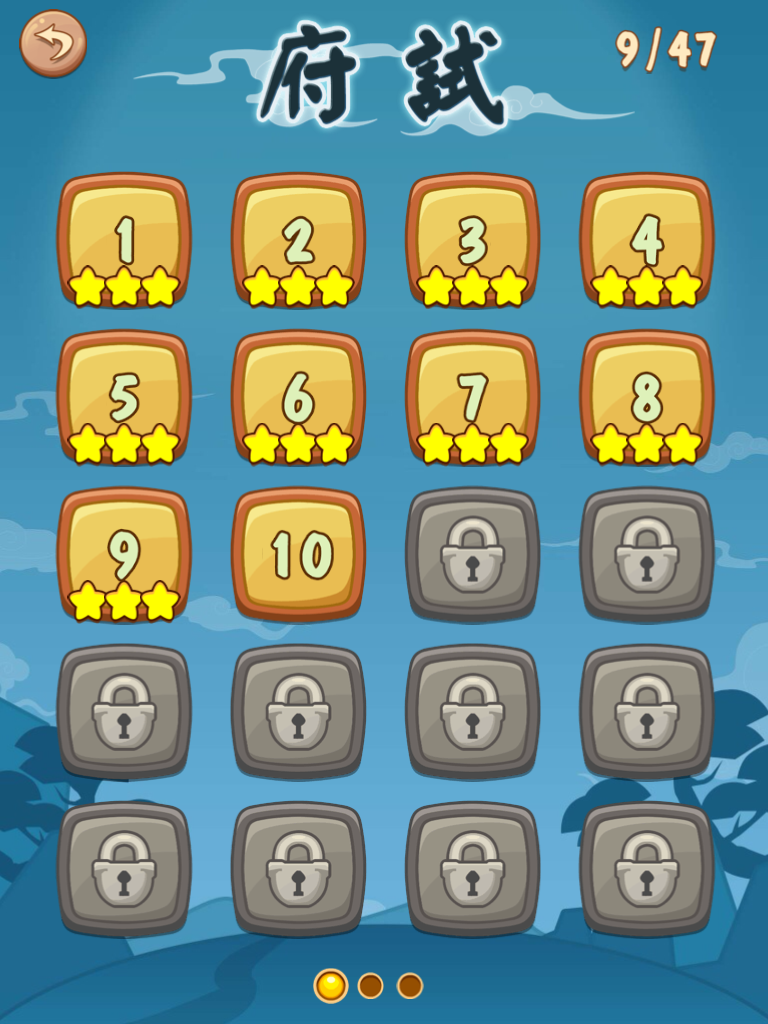The image size is (768, 1024).
Task: Replay level 5
Action: pos(124,398)
